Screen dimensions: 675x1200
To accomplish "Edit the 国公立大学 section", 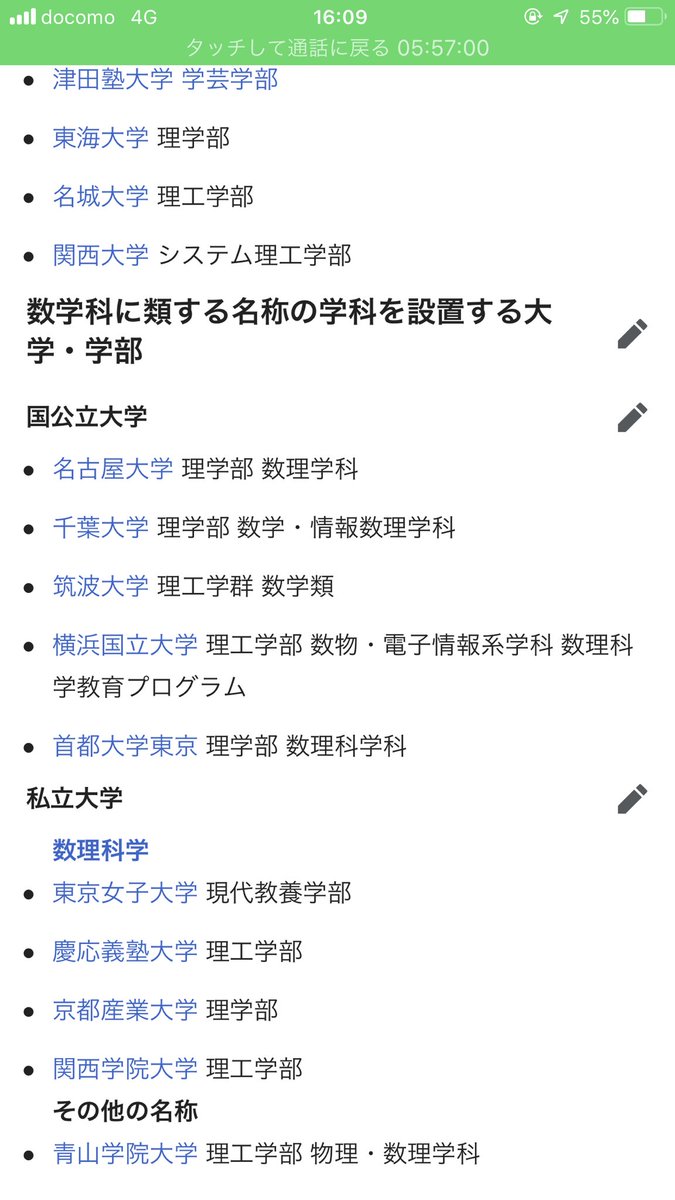I will 632,416.
